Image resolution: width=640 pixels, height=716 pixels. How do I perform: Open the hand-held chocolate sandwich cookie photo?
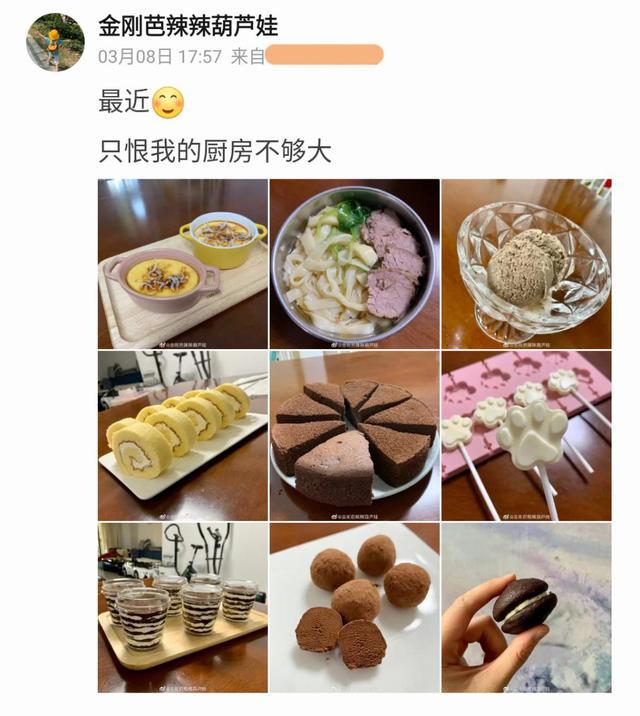(x=526, y=607)
